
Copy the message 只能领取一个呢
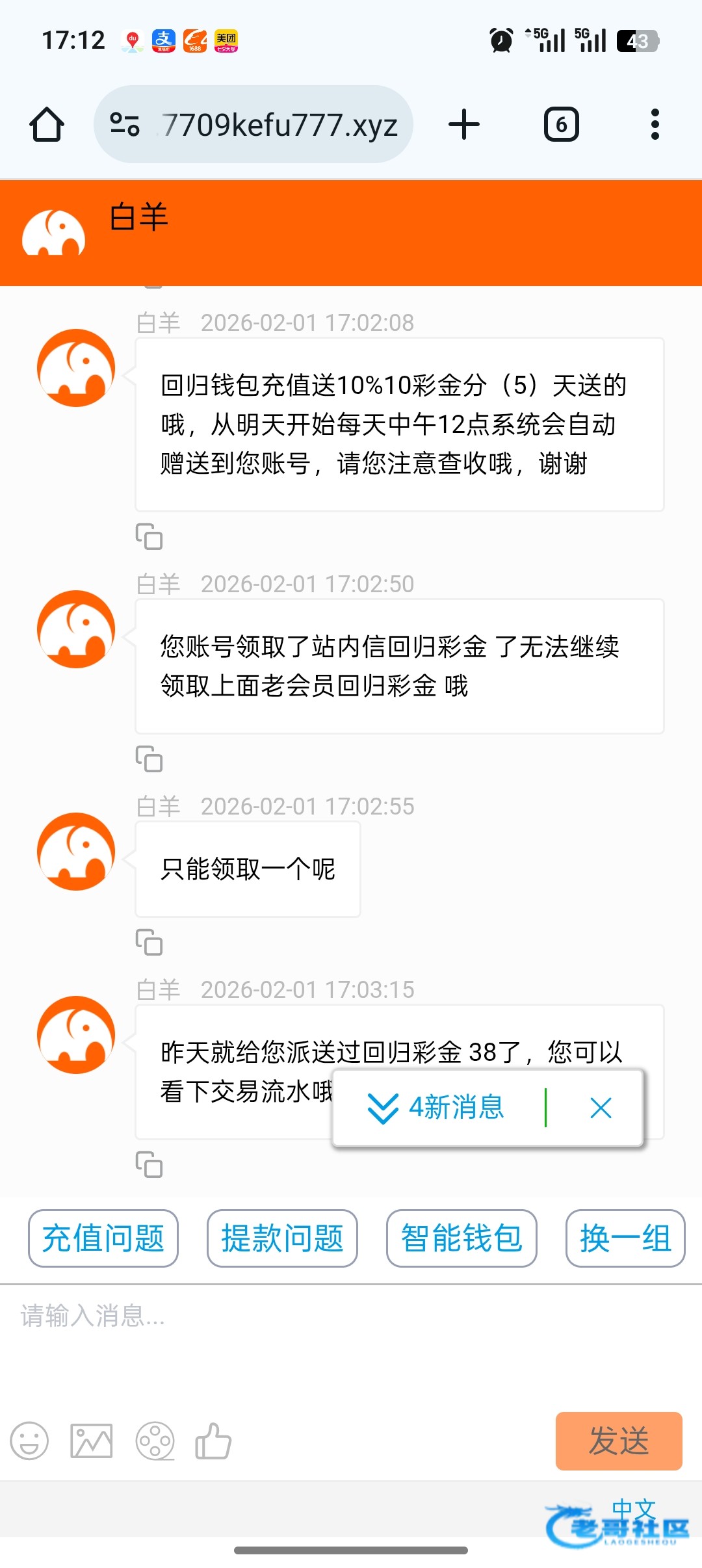[x=149, y=943]
